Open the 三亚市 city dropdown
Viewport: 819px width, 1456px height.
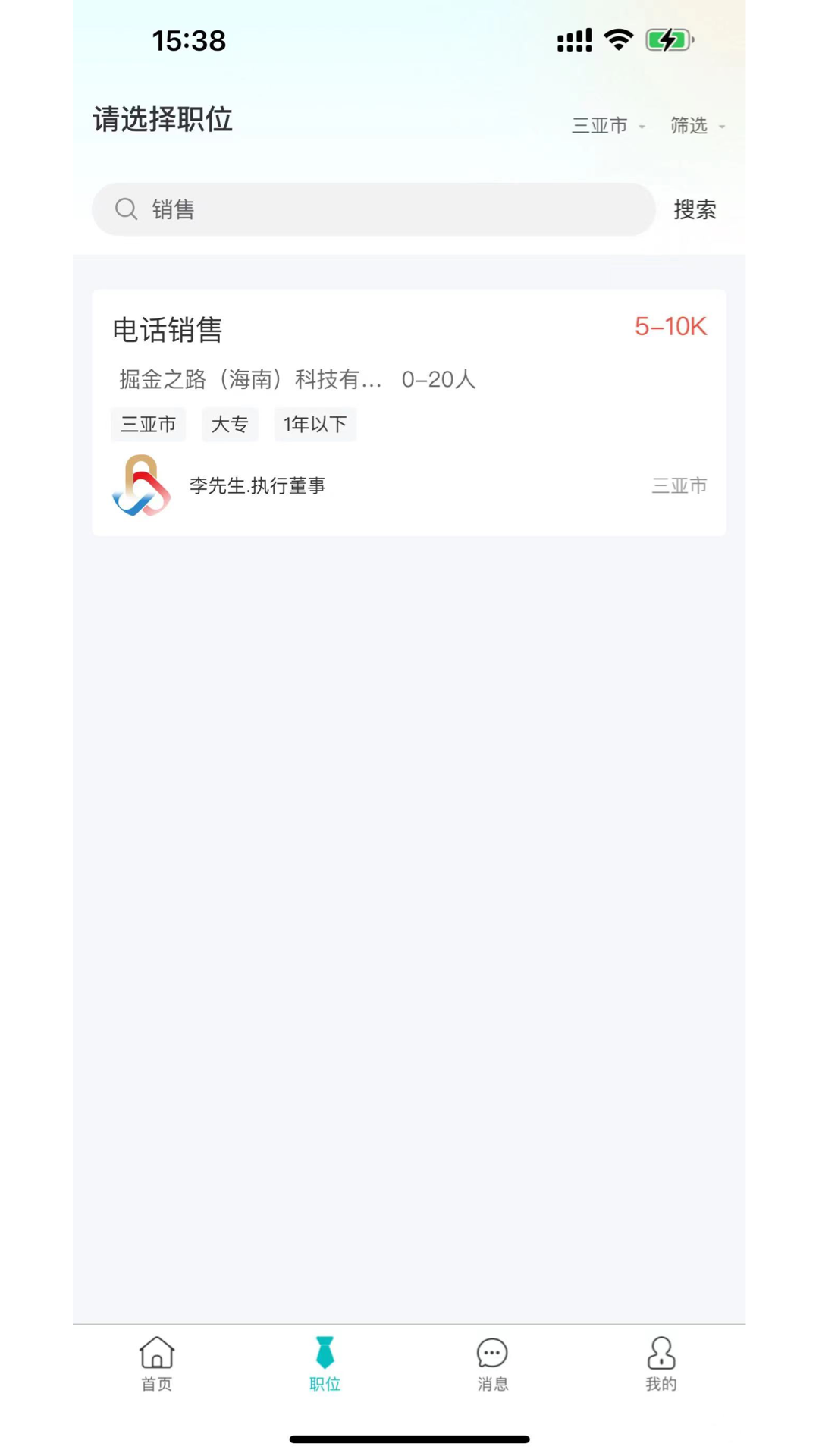pos(607,126)
